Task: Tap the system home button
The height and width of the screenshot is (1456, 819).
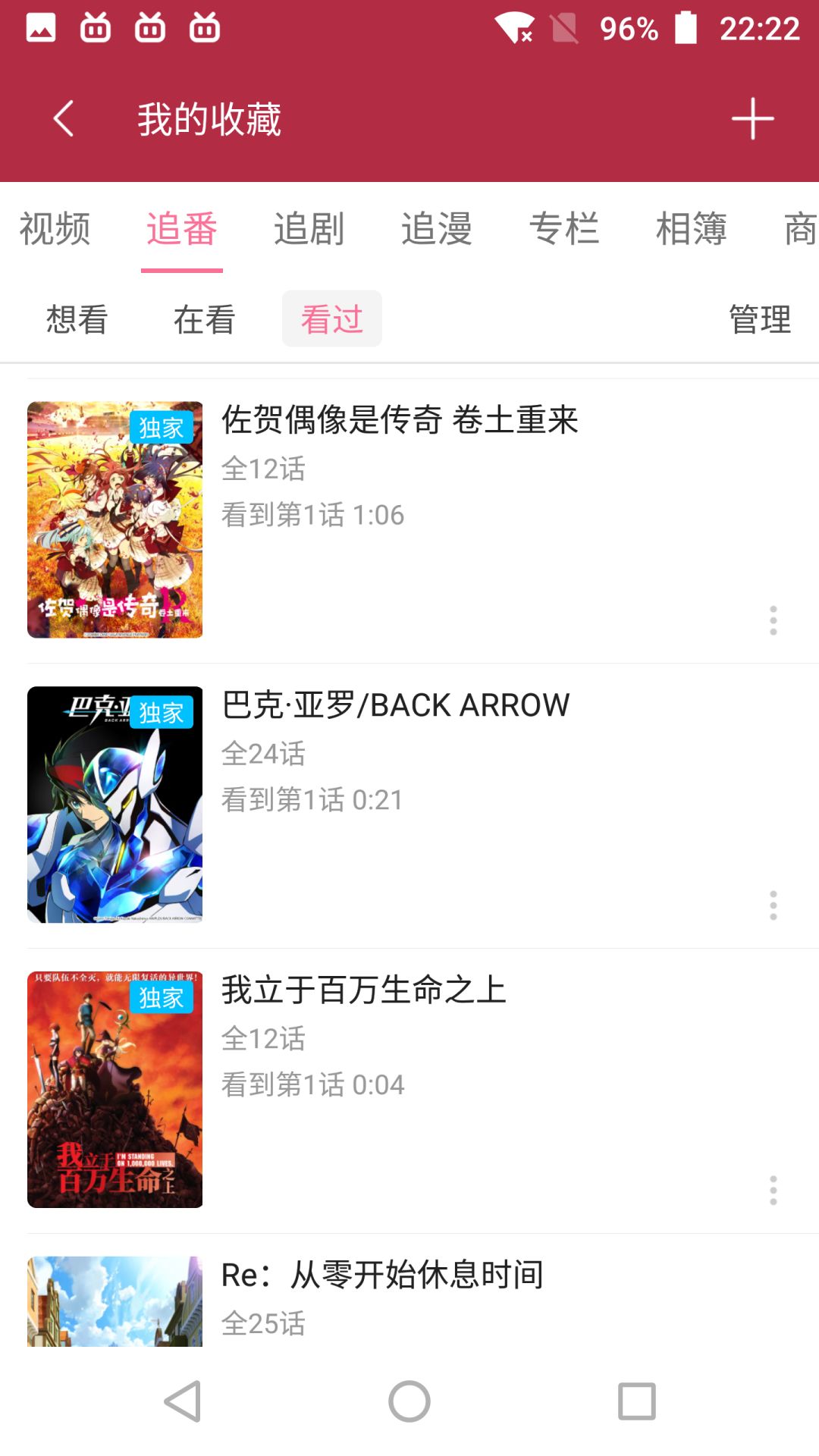Action: tap(409, 1401)
